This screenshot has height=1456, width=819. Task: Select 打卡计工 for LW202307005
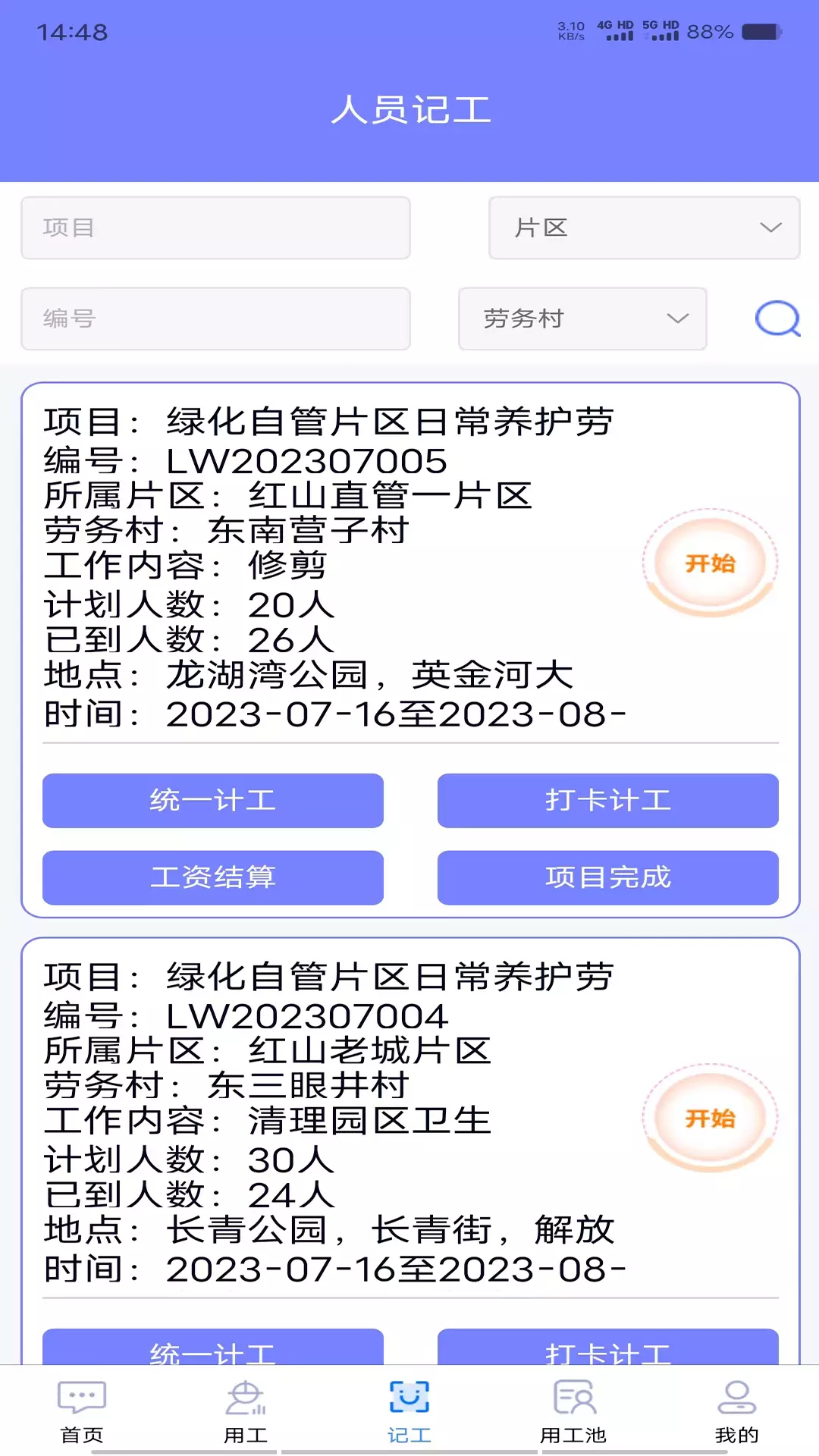(608, 800)
